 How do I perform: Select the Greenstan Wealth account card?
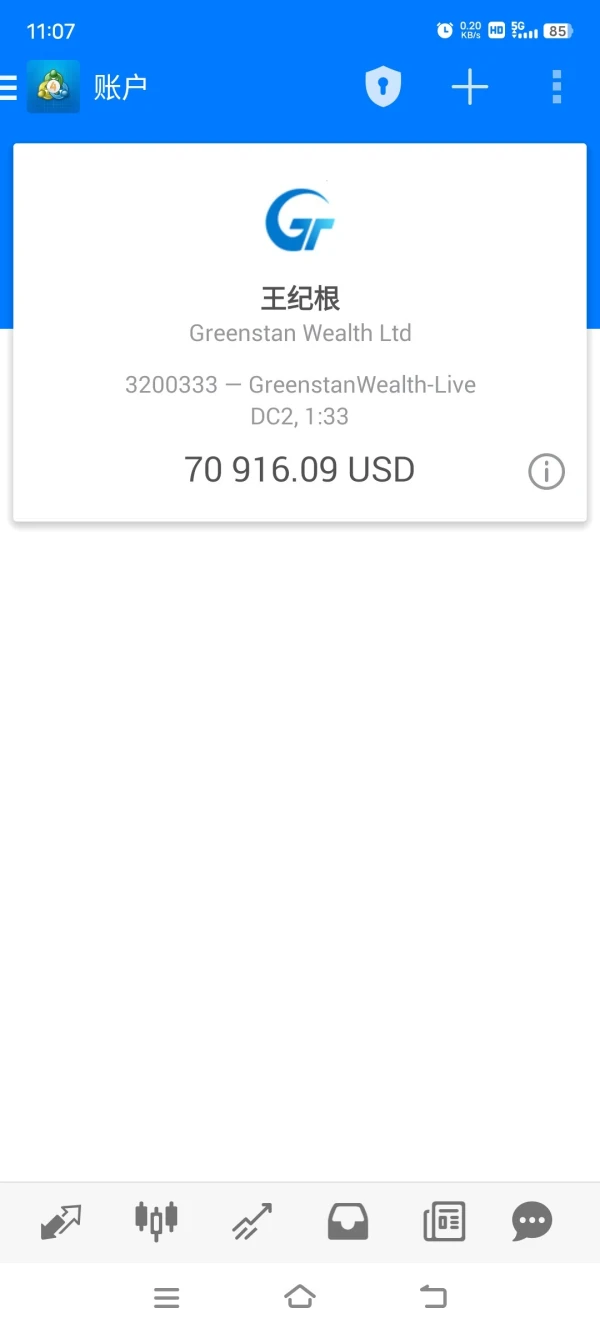300,332
